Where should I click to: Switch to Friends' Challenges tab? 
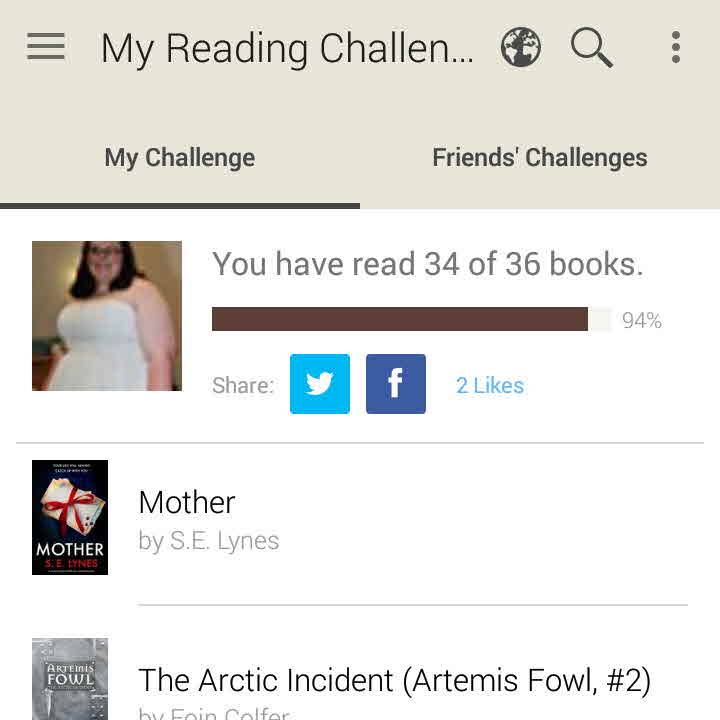[539, 158]
